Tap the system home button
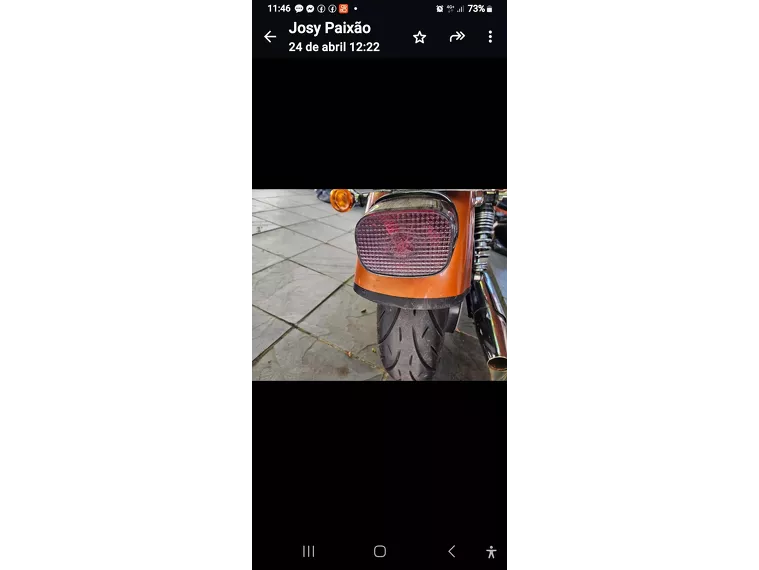 380,551
